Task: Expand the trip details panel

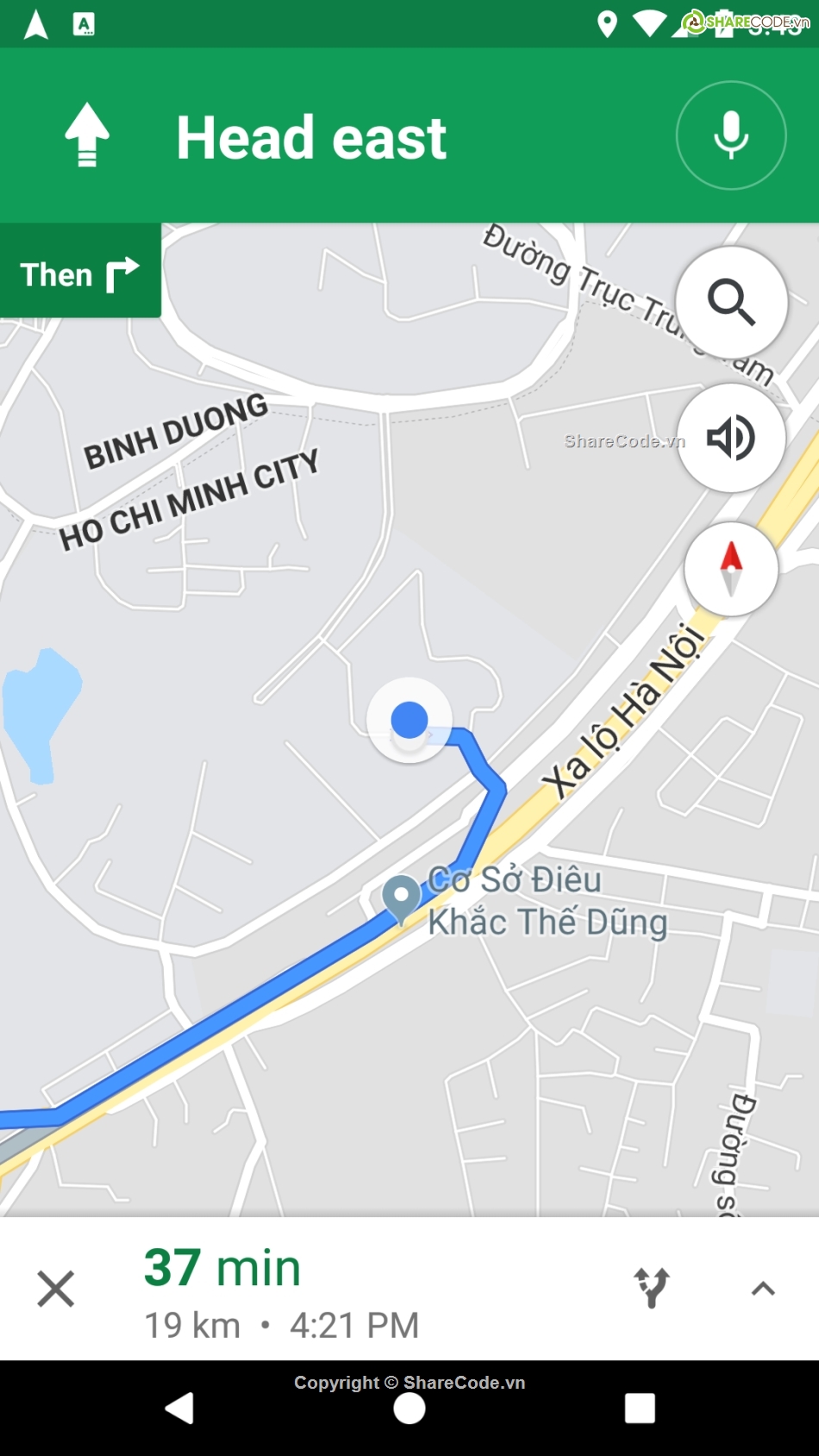Action: [x=763, y=1289]
